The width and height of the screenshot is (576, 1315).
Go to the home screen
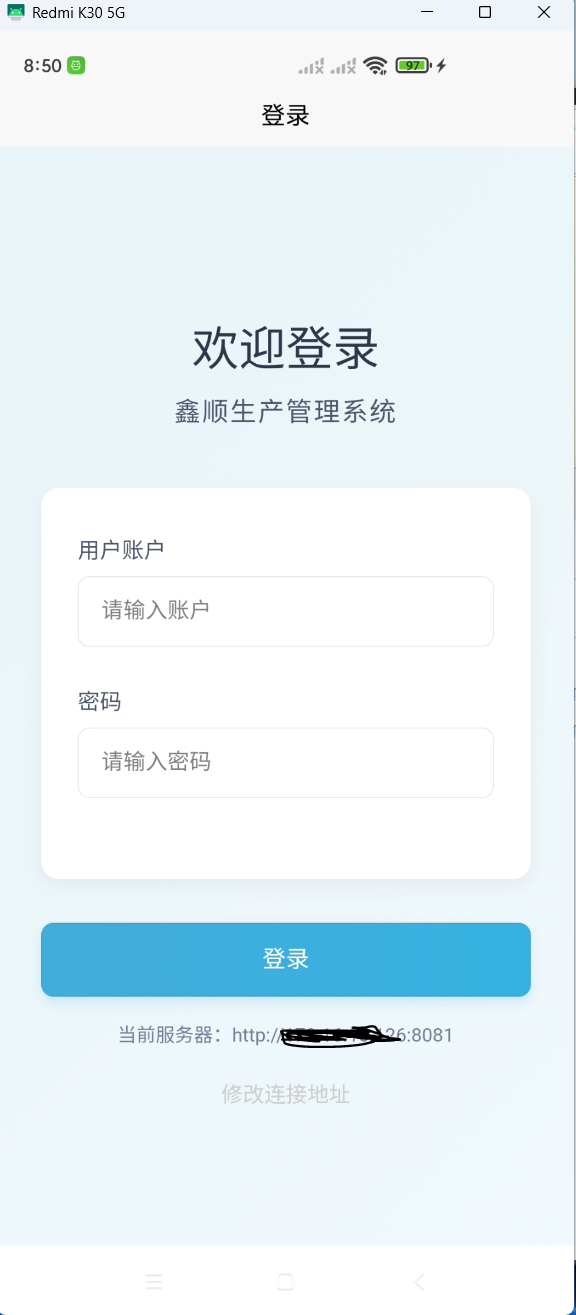coord(285,1282)
